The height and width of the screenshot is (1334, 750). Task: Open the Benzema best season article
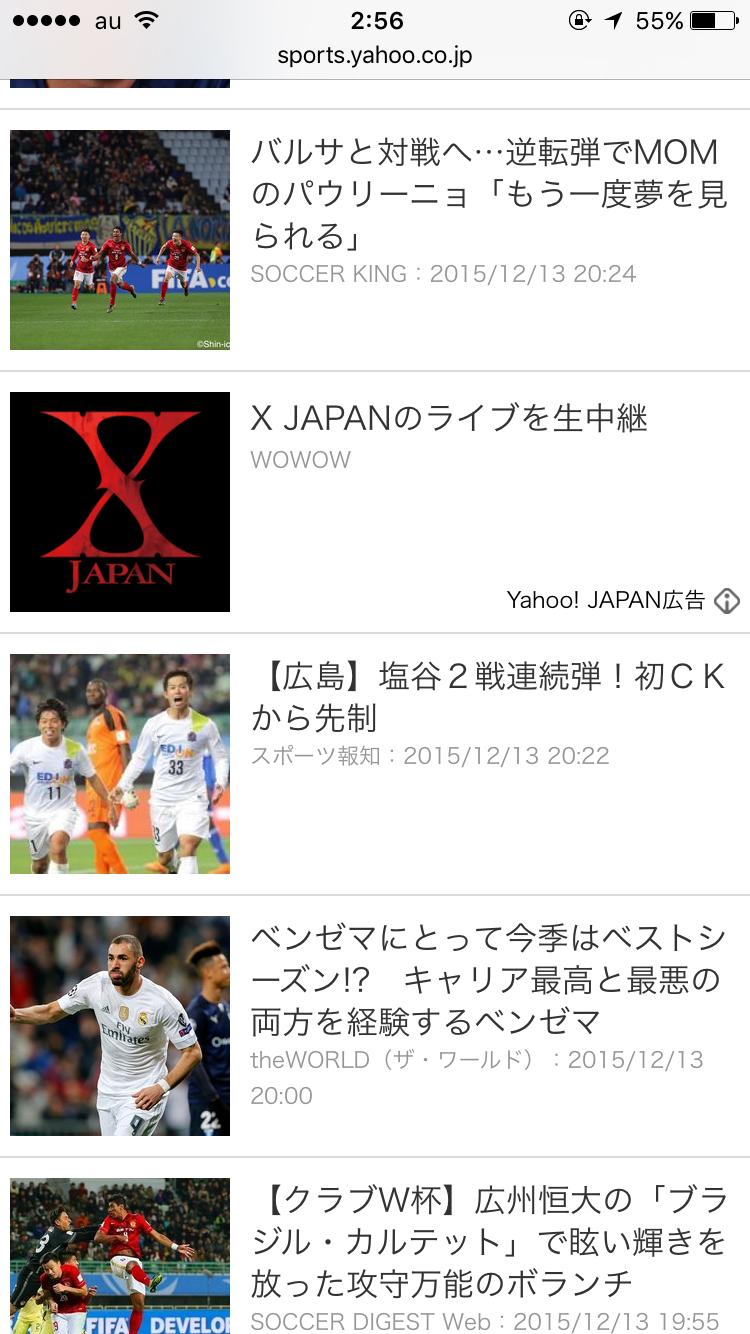(488, 980)
